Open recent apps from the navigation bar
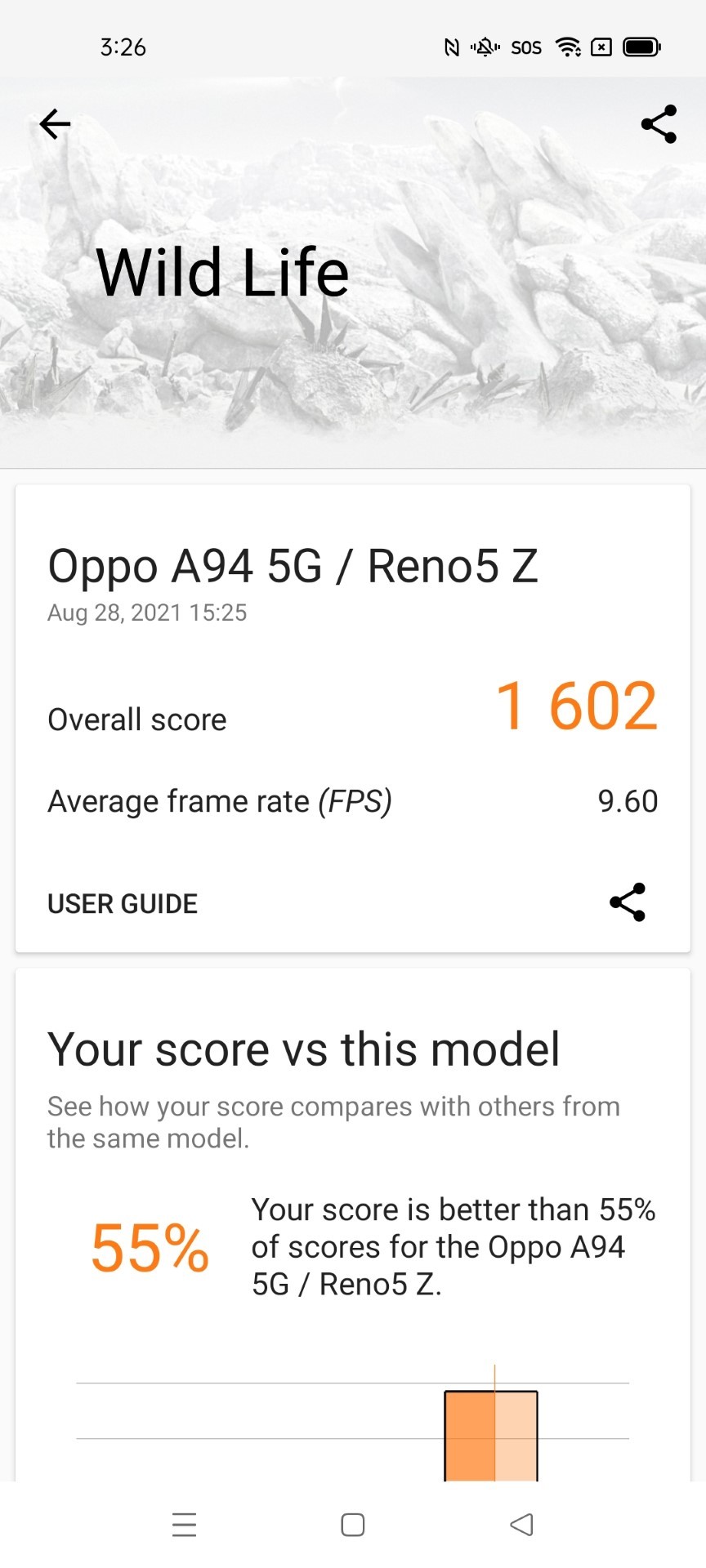 pyautogui.click(x=185, y=1525)
